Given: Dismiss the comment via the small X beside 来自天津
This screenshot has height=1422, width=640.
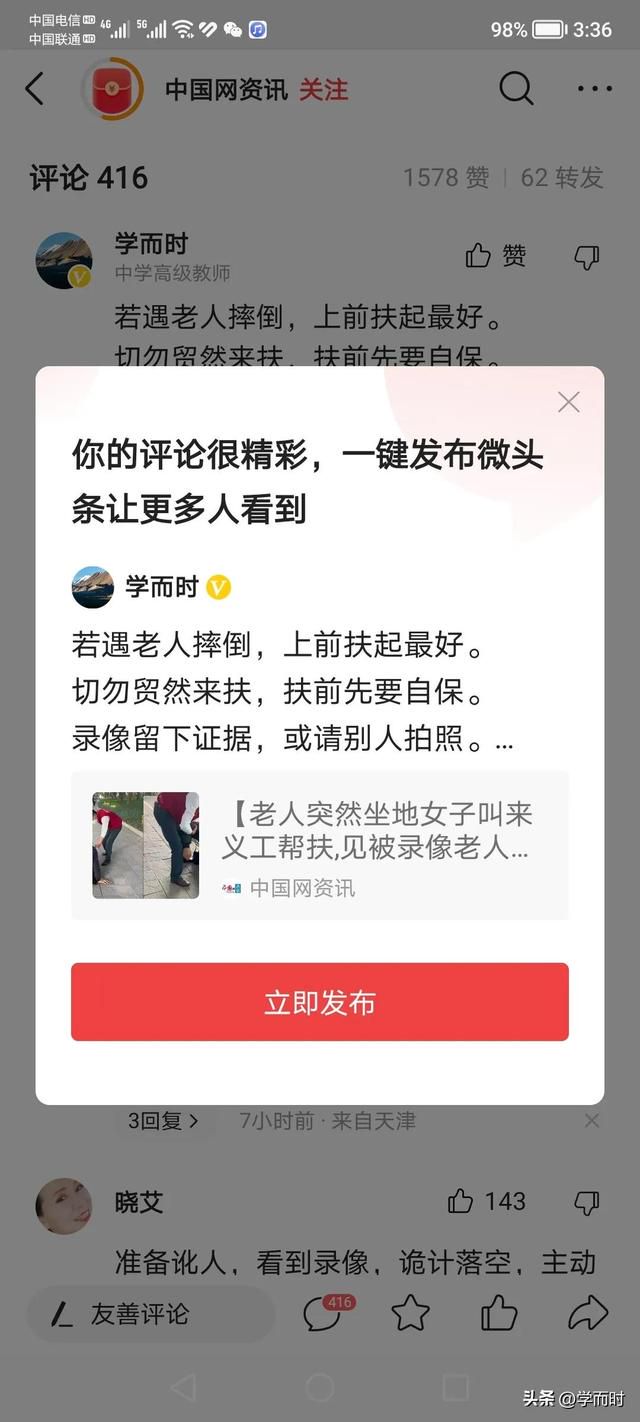Looking at the screenshot, I should [592, 1120].
